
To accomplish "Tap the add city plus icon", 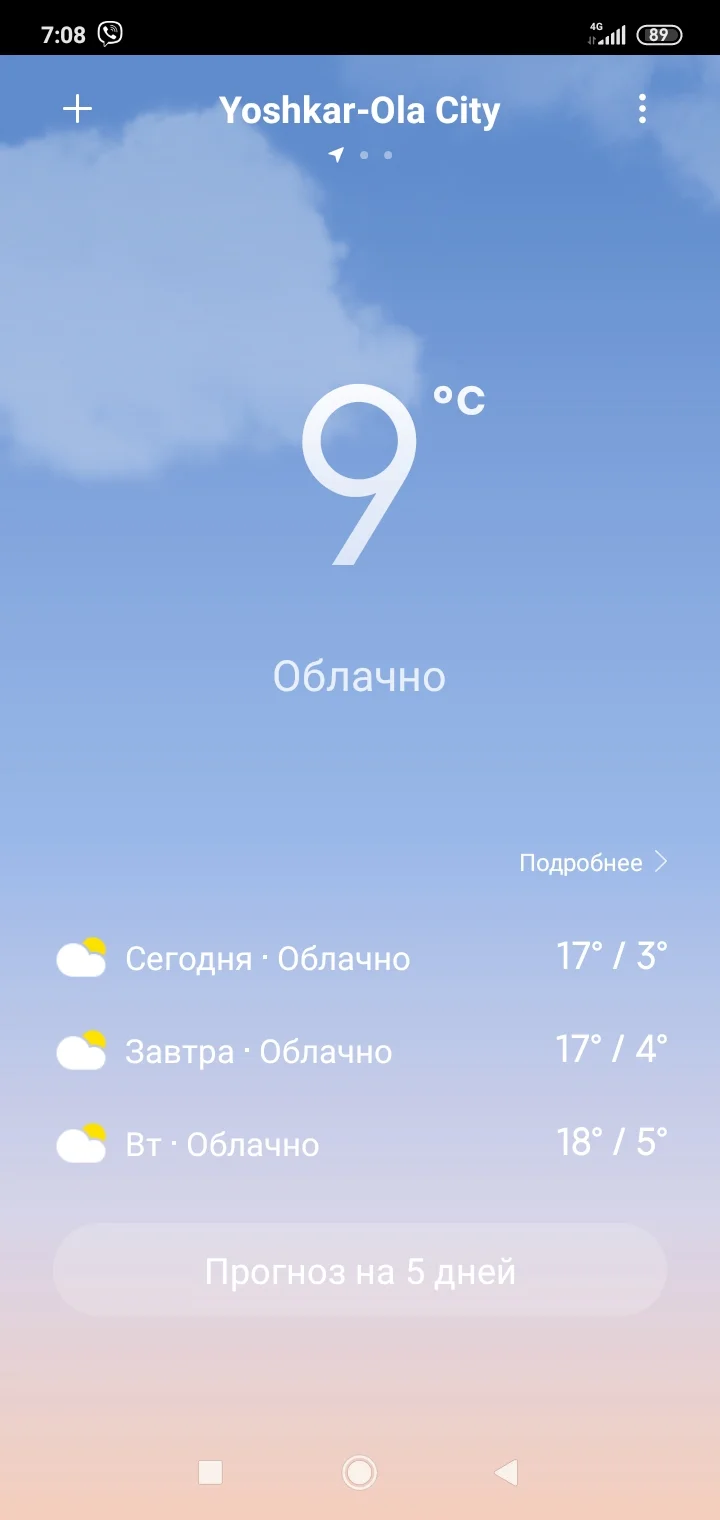I will (78, 108).
